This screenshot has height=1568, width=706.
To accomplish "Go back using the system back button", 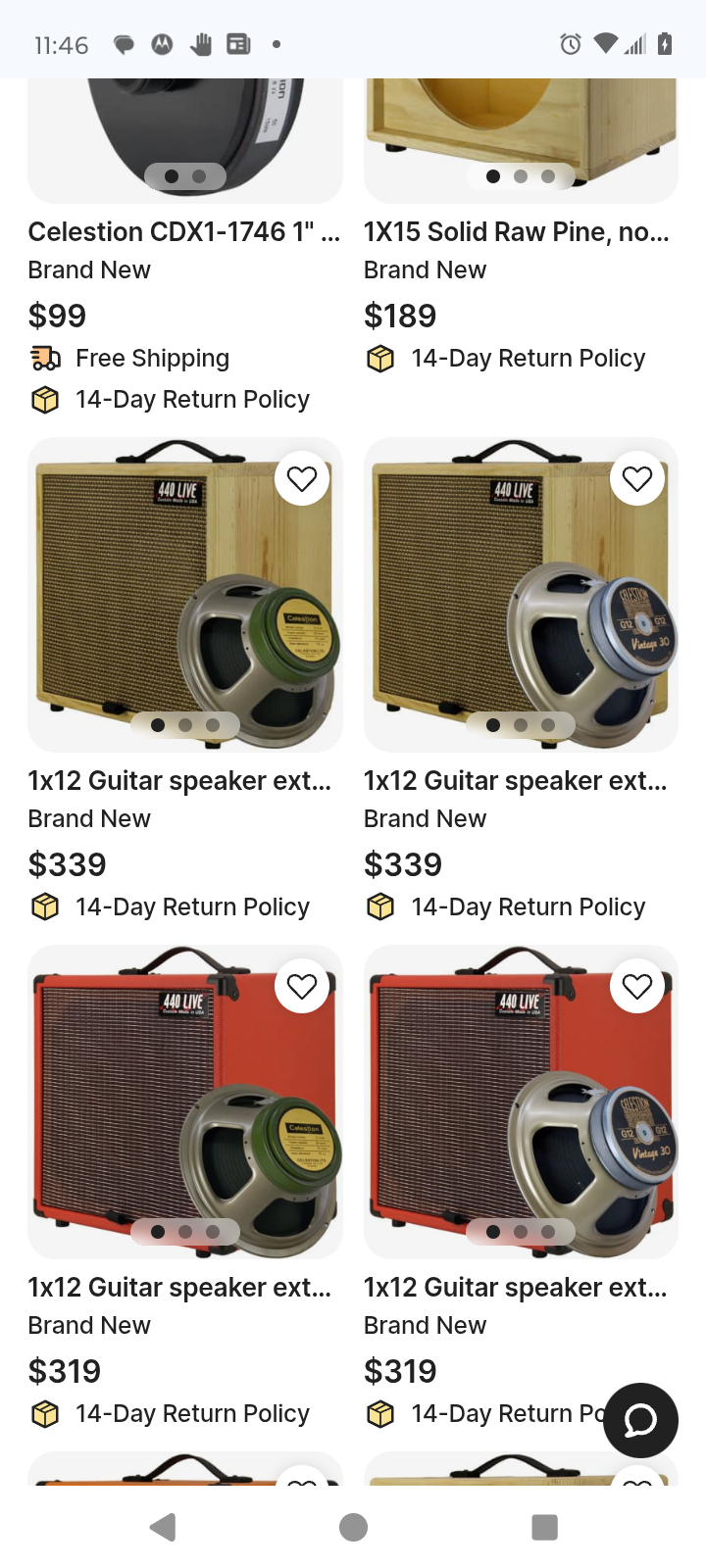I will [163, 1527].
